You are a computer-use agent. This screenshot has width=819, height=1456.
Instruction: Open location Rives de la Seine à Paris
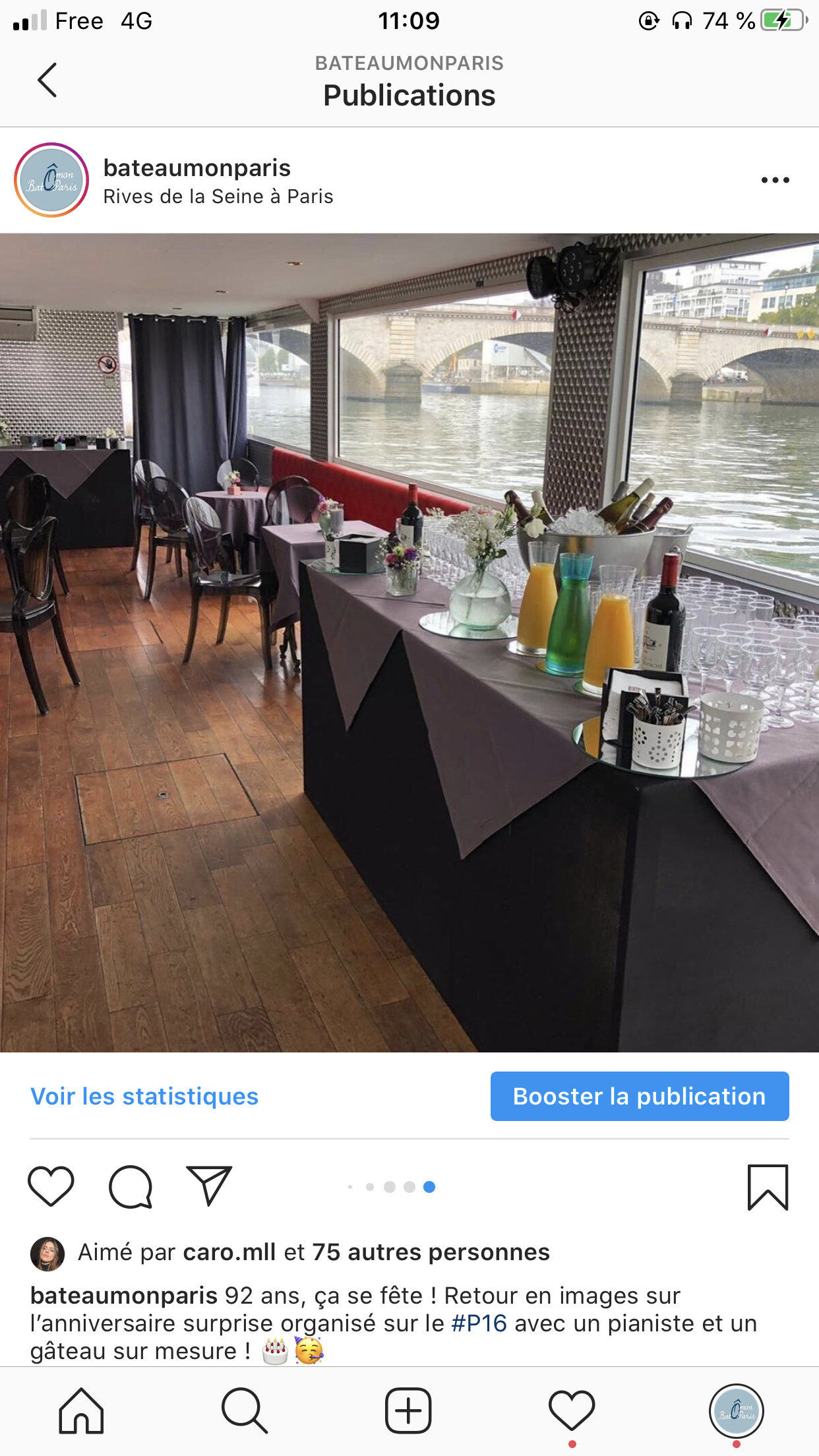218,197
